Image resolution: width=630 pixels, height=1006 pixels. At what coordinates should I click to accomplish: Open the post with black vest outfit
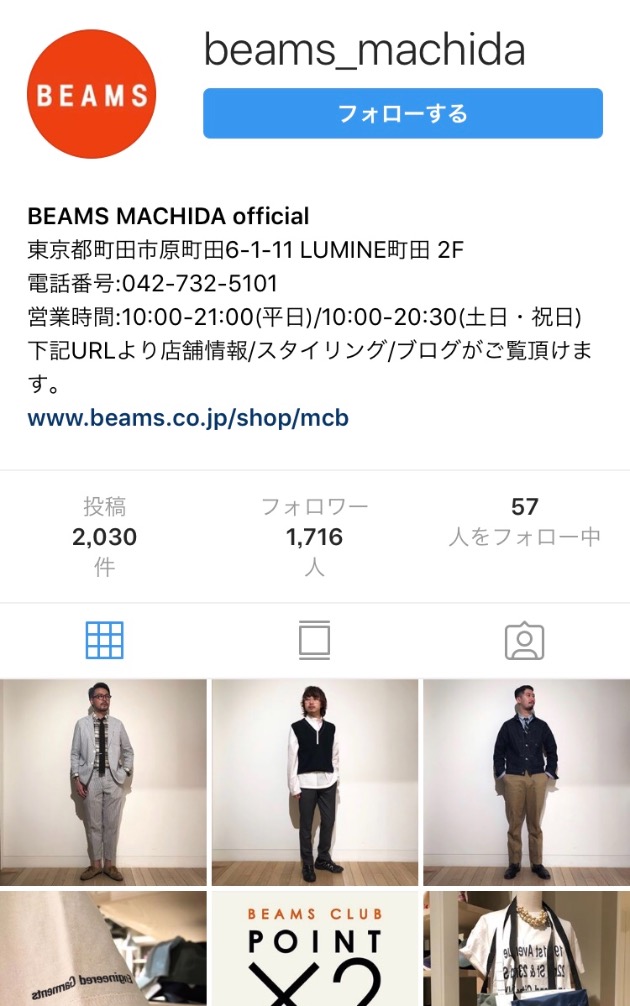click(314, 782)
